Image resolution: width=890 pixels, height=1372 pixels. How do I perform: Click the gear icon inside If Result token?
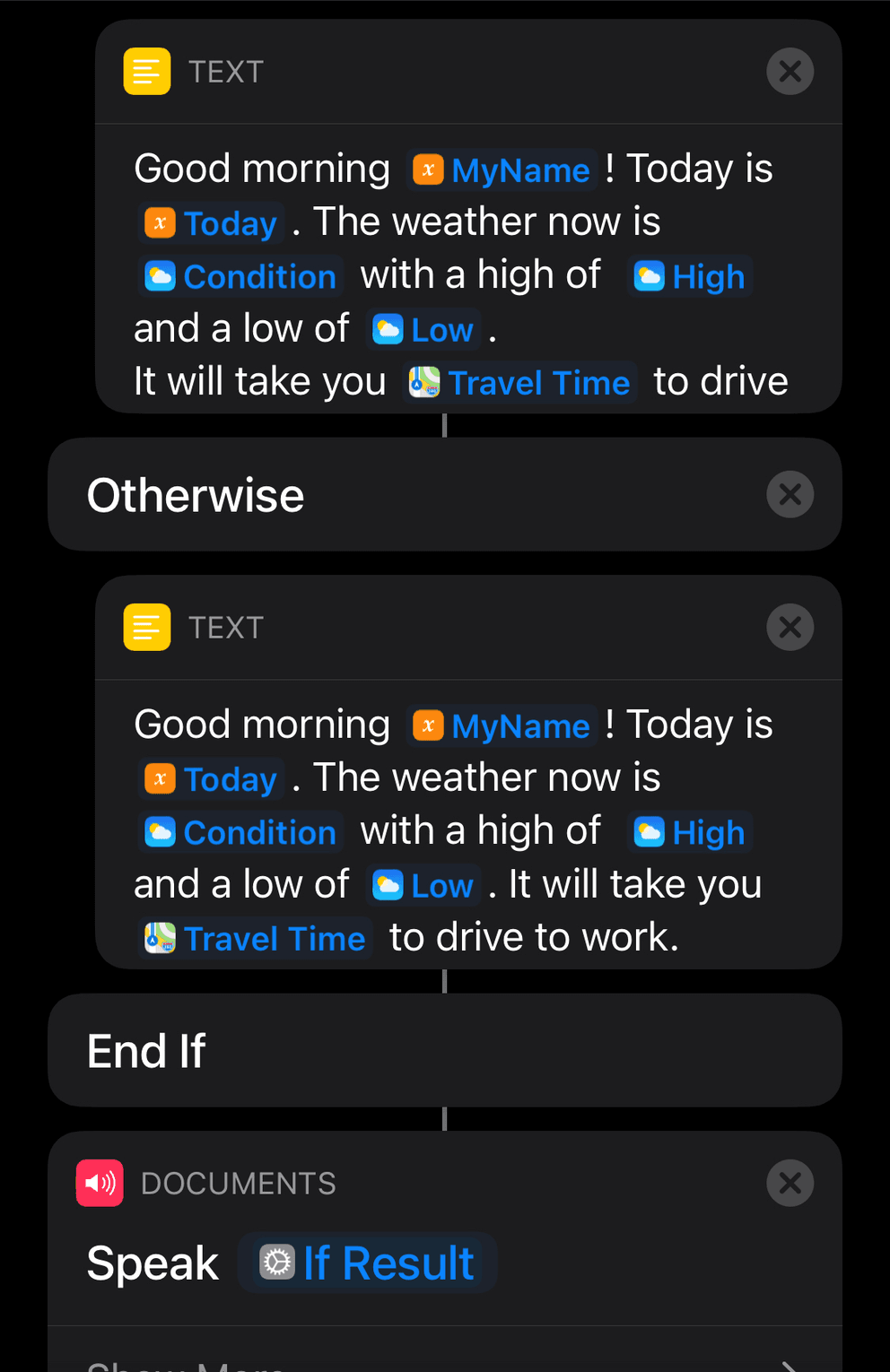(279, 1262)
